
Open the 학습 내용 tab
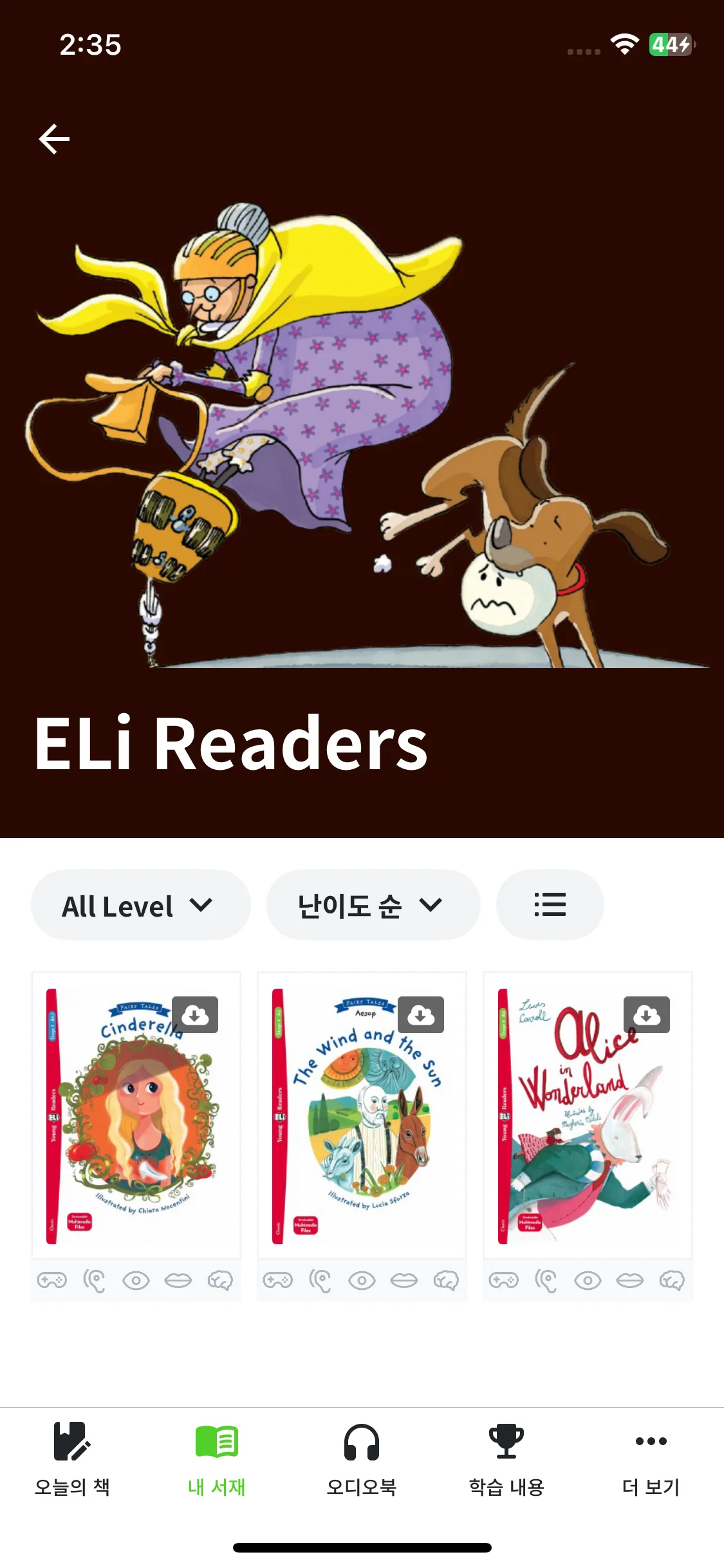tap(506, 1460)
